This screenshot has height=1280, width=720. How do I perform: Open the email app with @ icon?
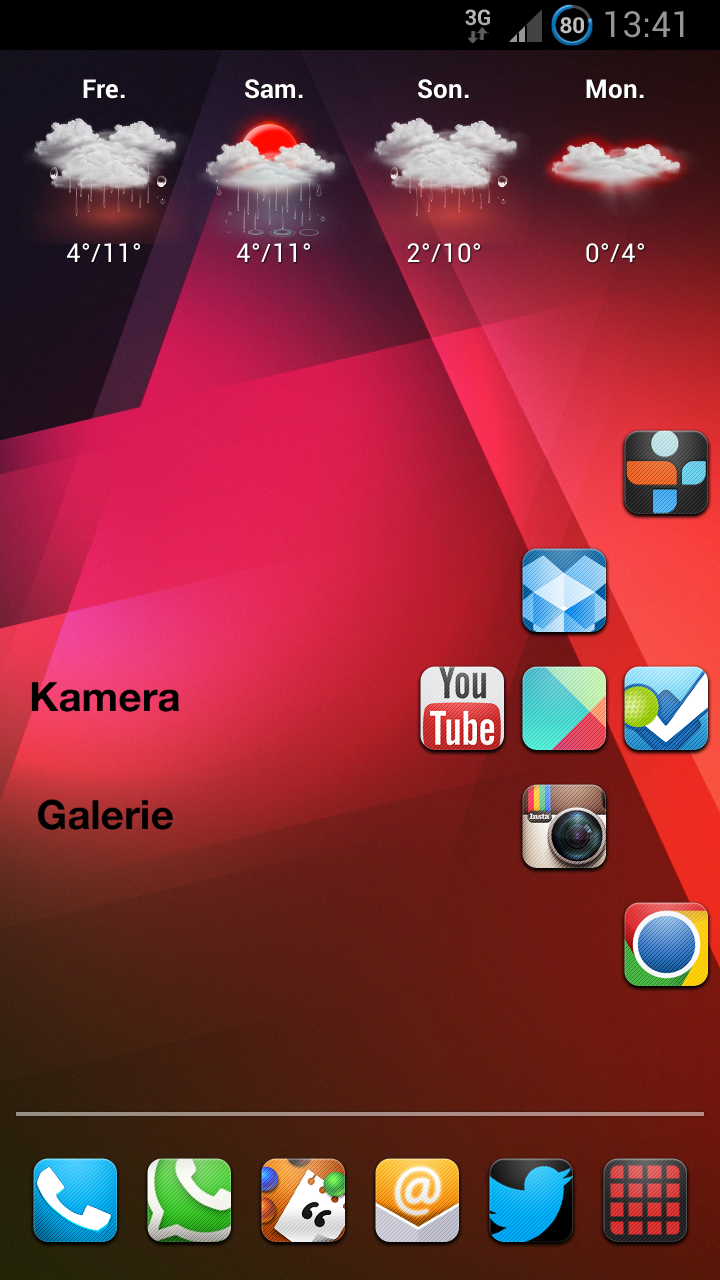(x=417, y=1200)
